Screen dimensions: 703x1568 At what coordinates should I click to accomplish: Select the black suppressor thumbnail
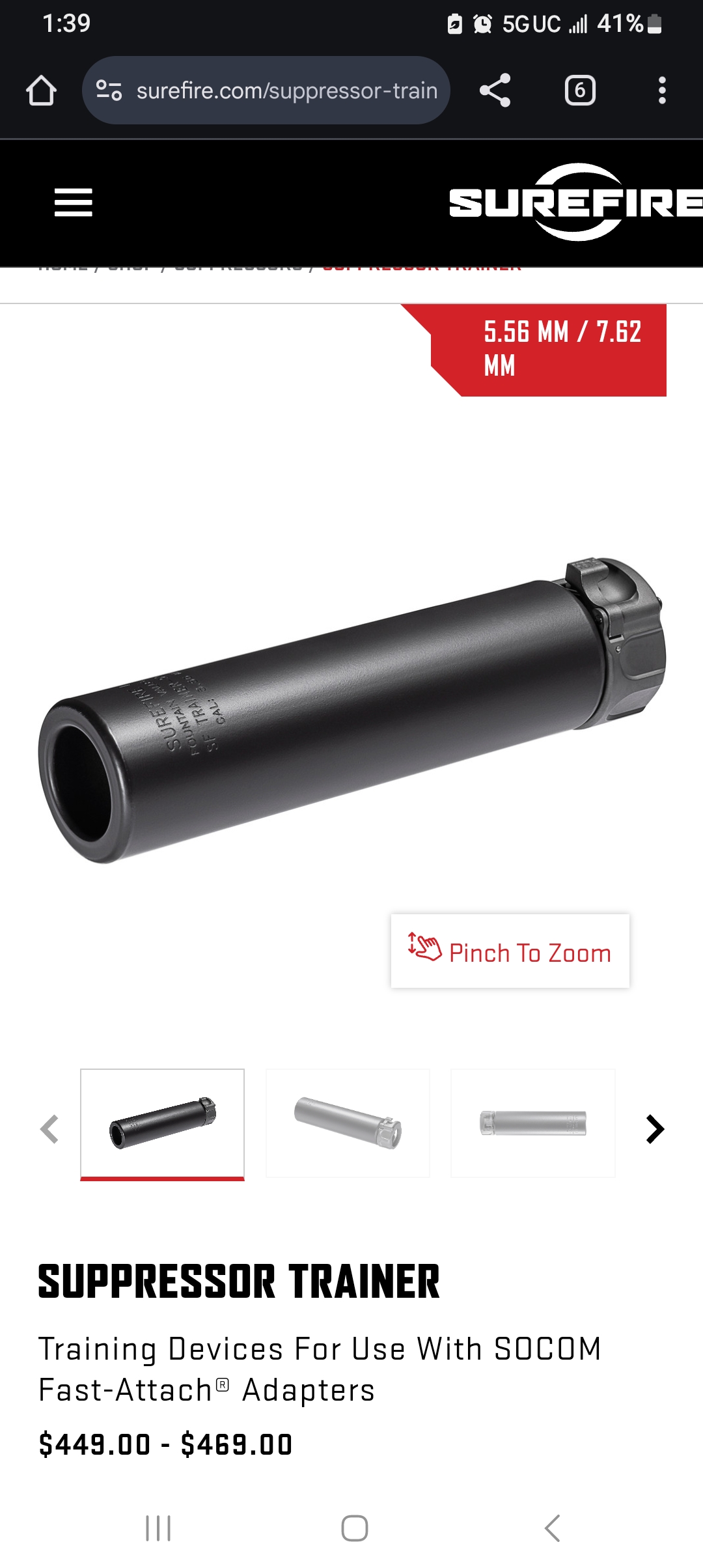pos(162,1124)
